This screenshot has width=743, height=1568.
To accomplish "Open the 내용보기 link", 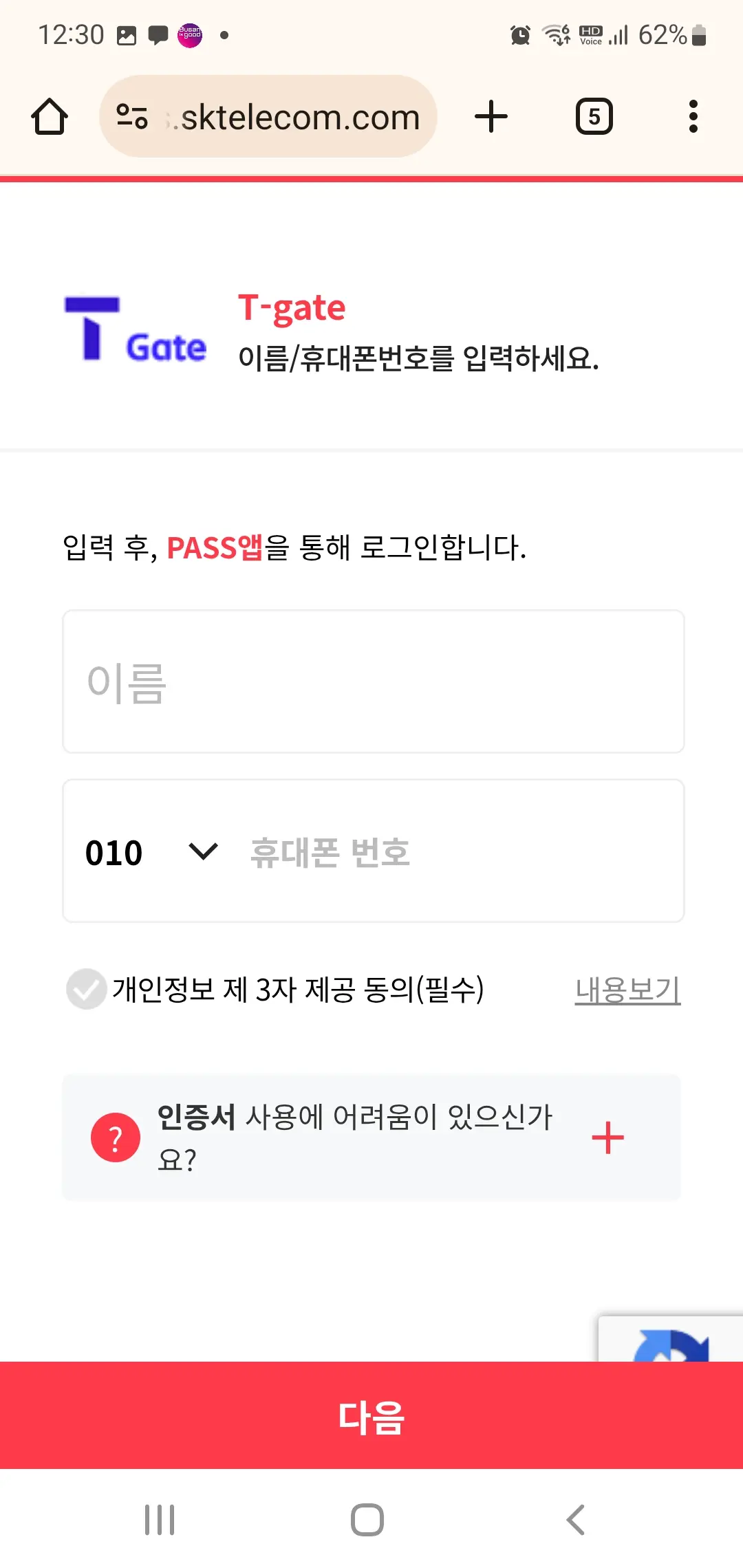I will 627,990.
